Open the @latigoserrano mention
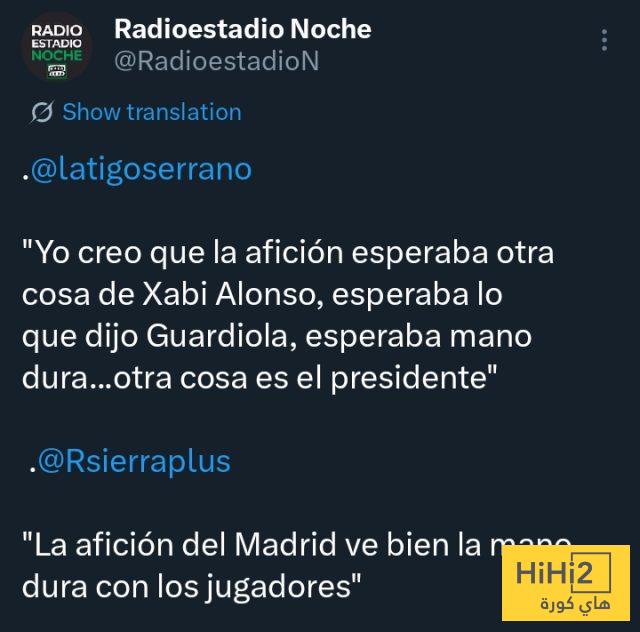640x632 pixels. pos(141,169)
